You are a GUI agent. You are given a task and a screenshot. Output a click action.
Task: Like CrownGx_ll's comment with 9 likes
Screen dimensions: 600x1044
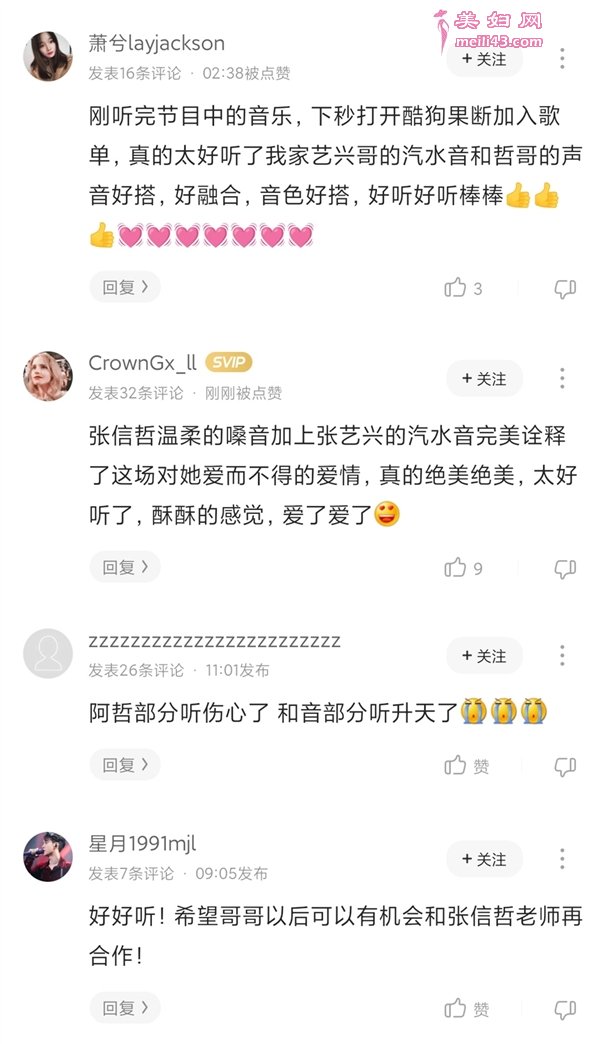[456, 568]
